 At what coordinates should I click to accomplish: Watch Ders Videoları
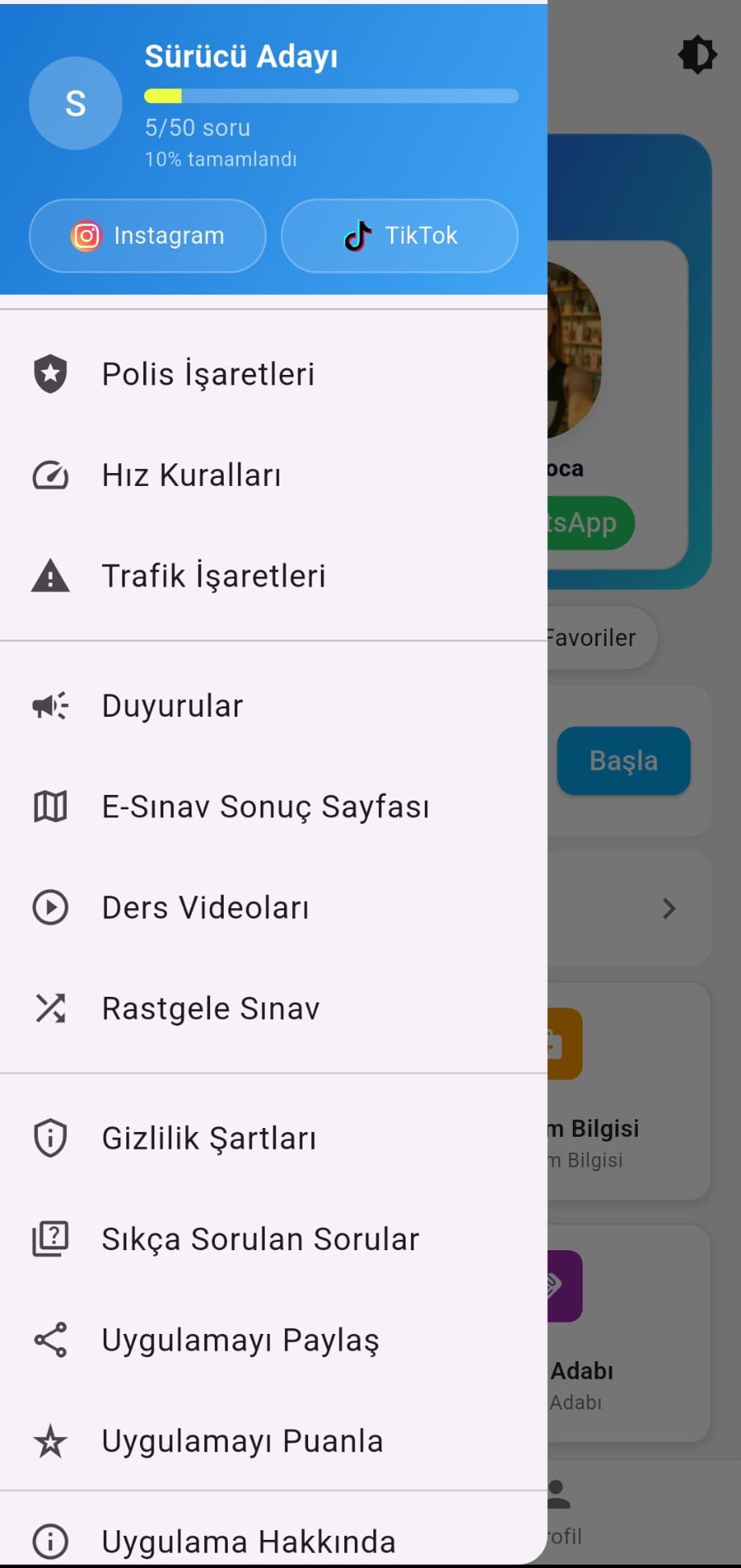205,907
